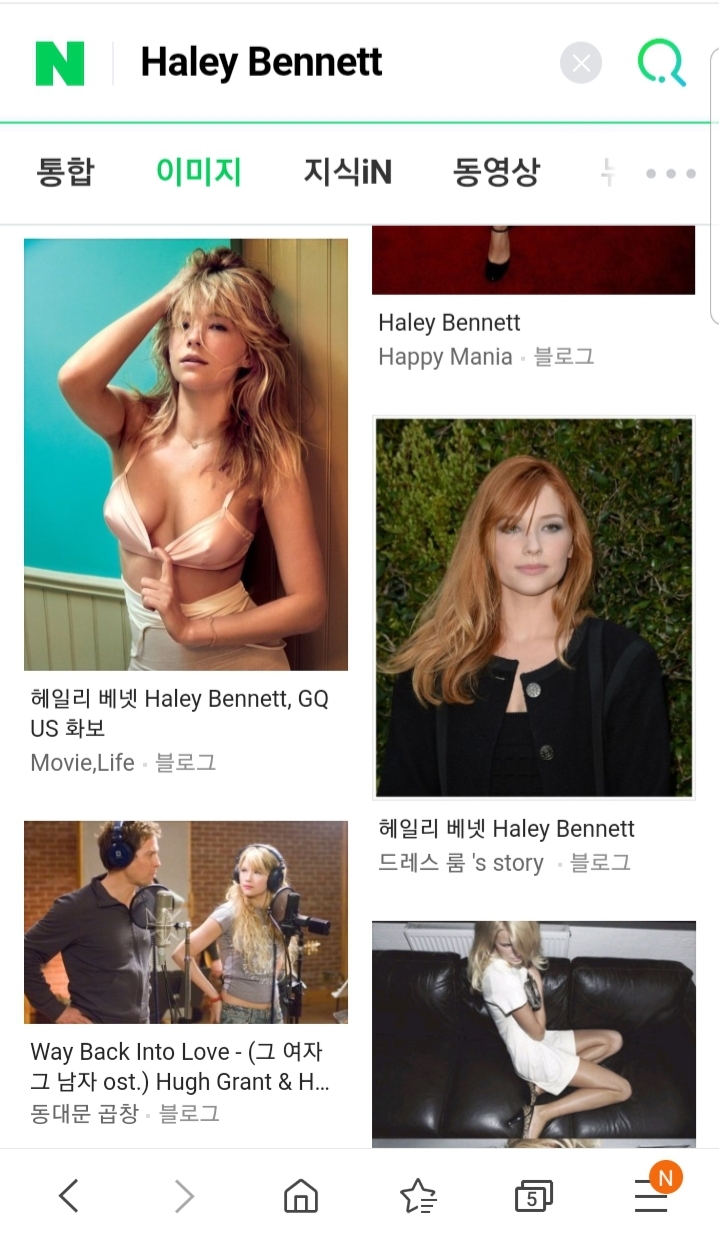Open the GQ US 화보 image result
The image size is (719, 1244).
coord(186,454)
